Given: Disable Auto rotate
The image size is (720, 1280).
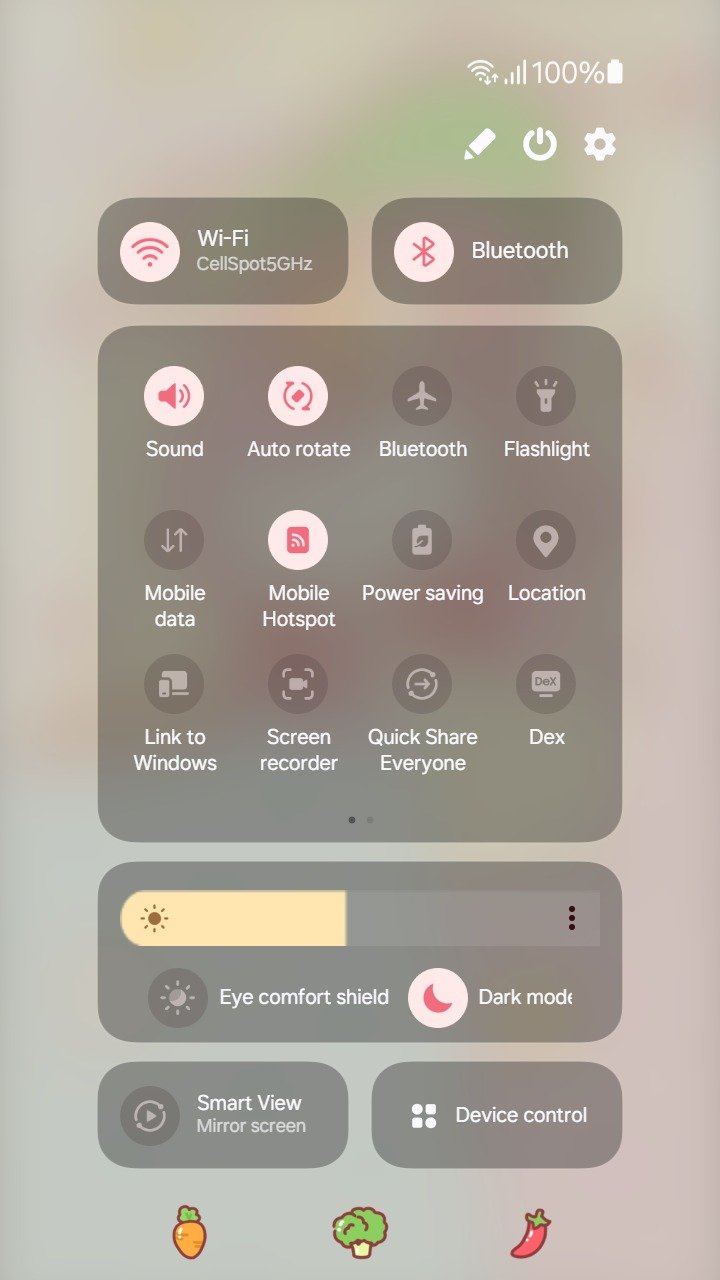Looking at the screenshot, I should click(298, 396).
